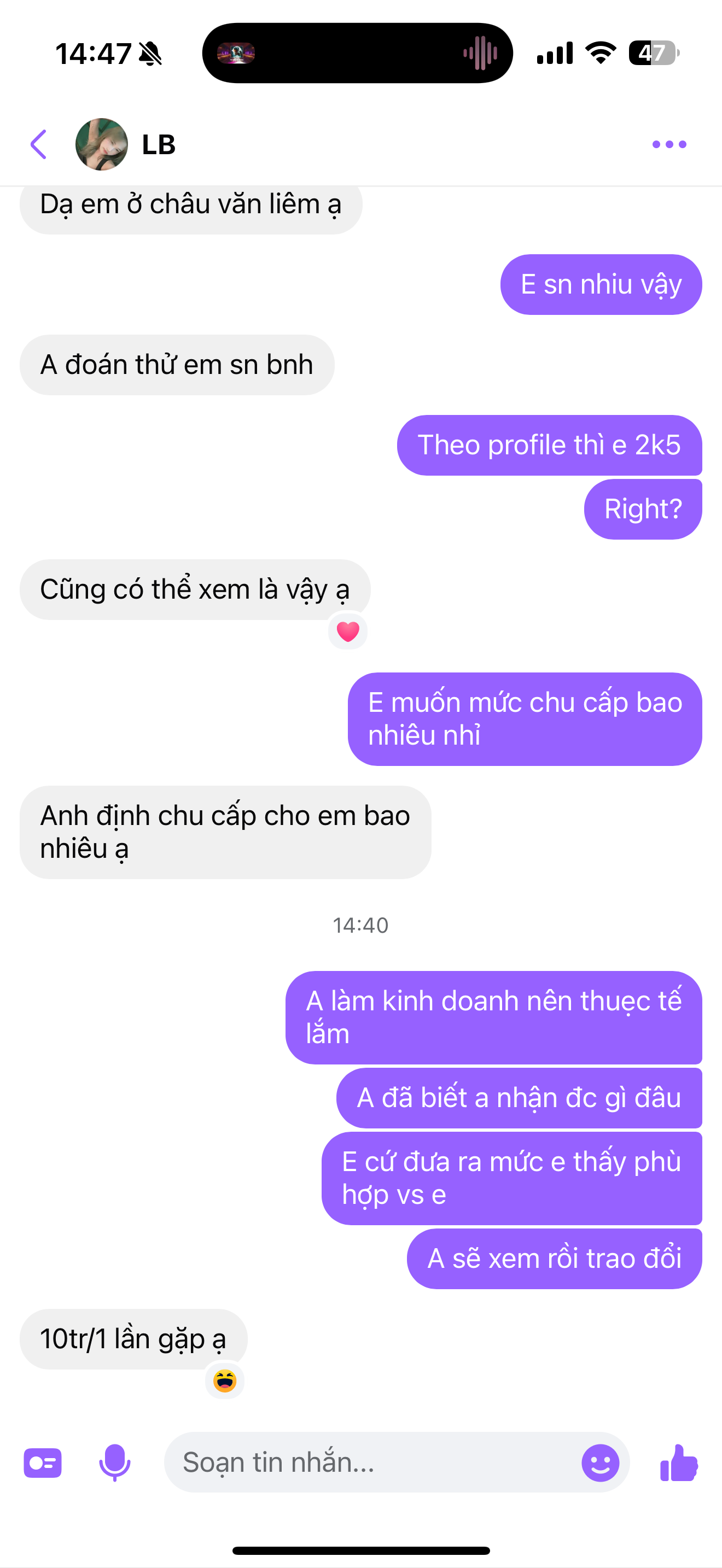Record a voice message
The width and height of the screenshot is (722, 1568).
click(x=114, y=1462)
